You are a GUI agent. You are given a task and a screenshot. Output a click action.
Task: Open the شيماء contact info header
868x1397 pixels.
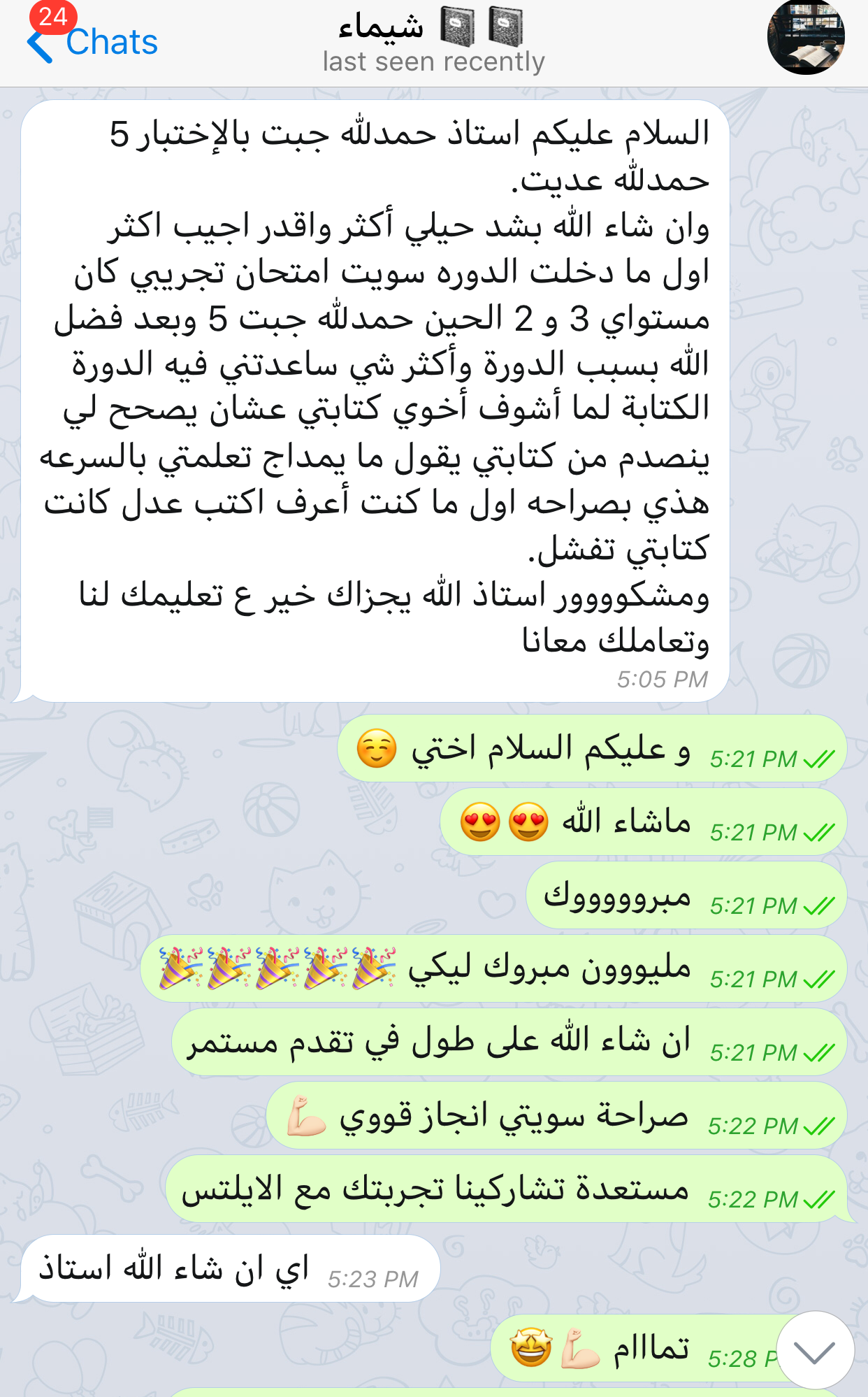(433, 42)
